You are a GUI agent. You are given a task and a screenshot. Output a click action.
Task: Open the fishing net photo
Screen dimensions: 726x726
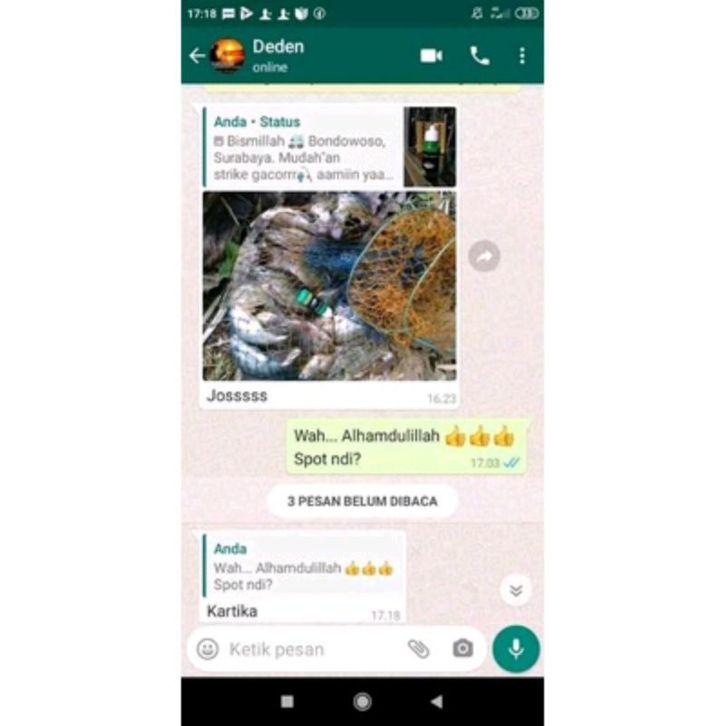click(329, 286)
